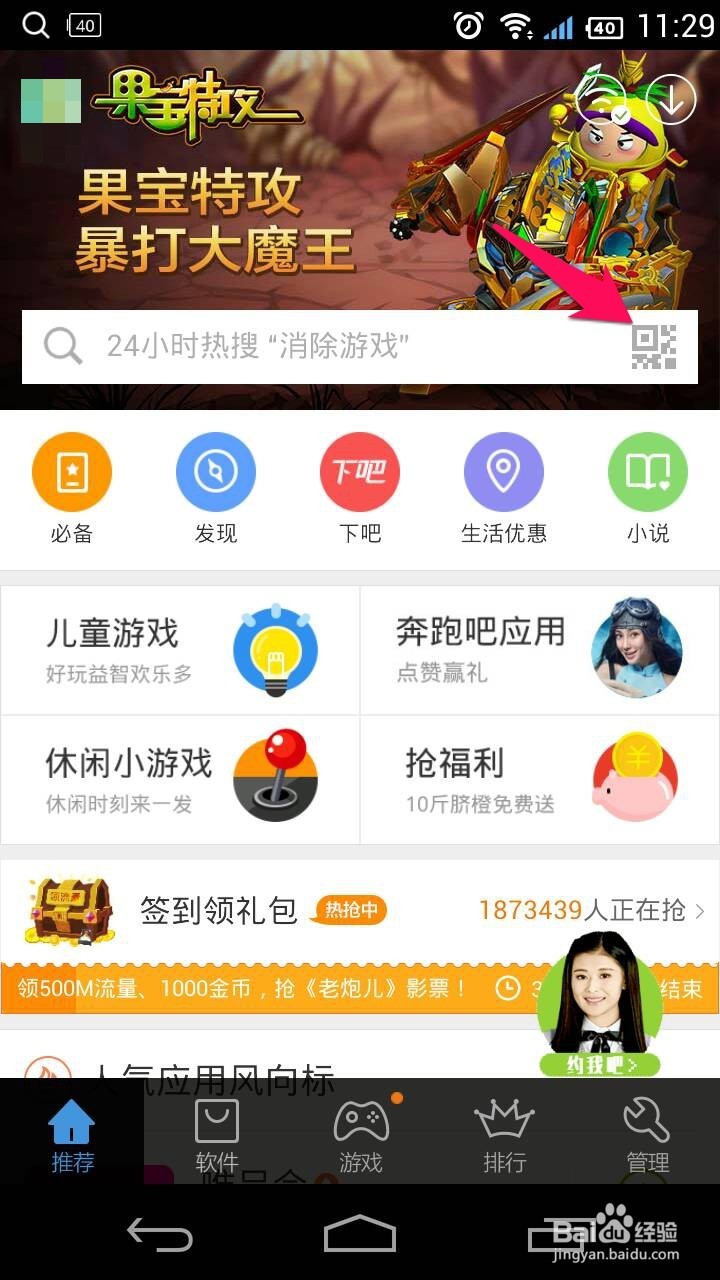
Task: Switch to the 游戏 (games) tab
Action: pos(360,1135)
